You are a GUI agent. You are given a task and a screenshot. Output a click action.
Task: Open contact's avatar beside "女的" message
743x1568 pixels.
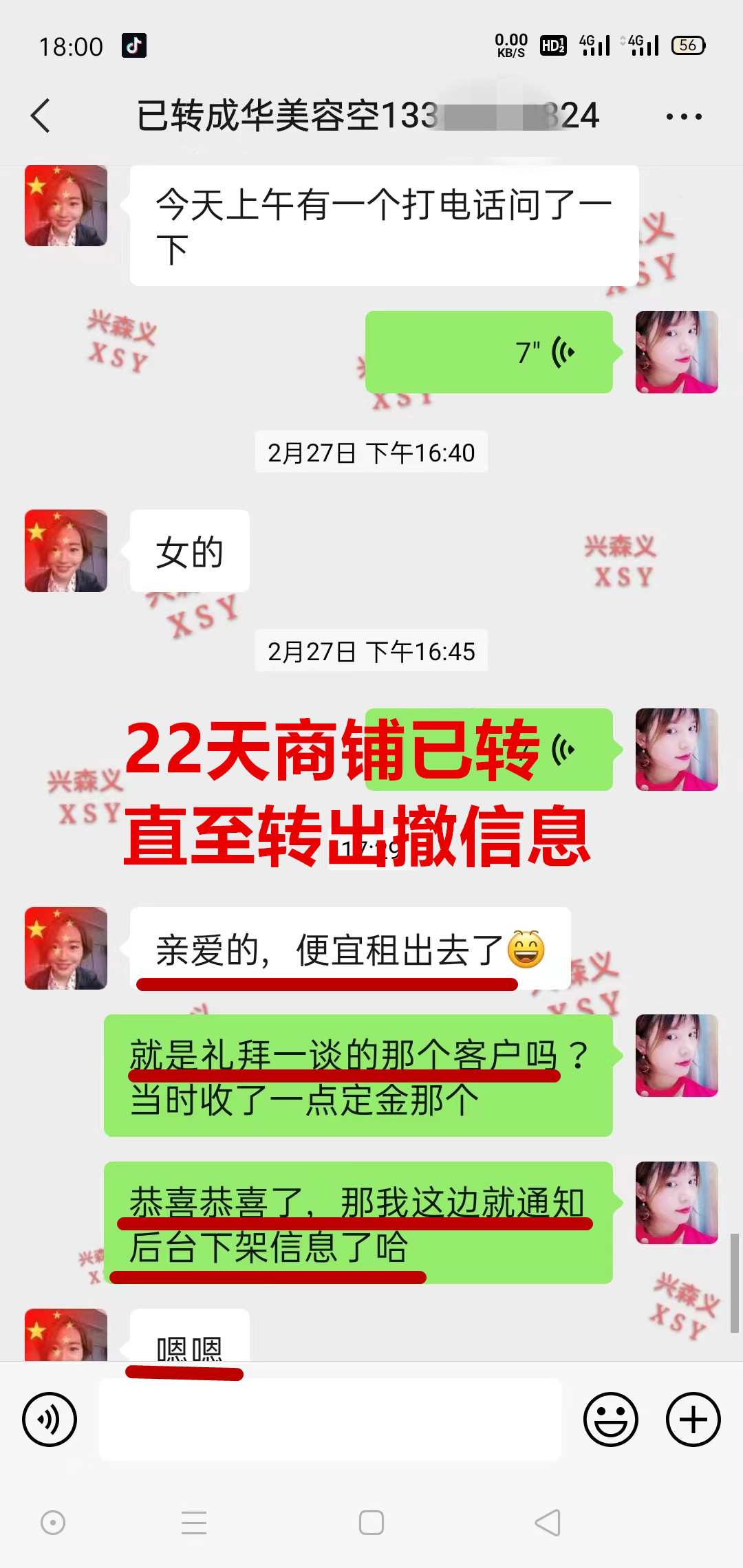coord(66,551)
